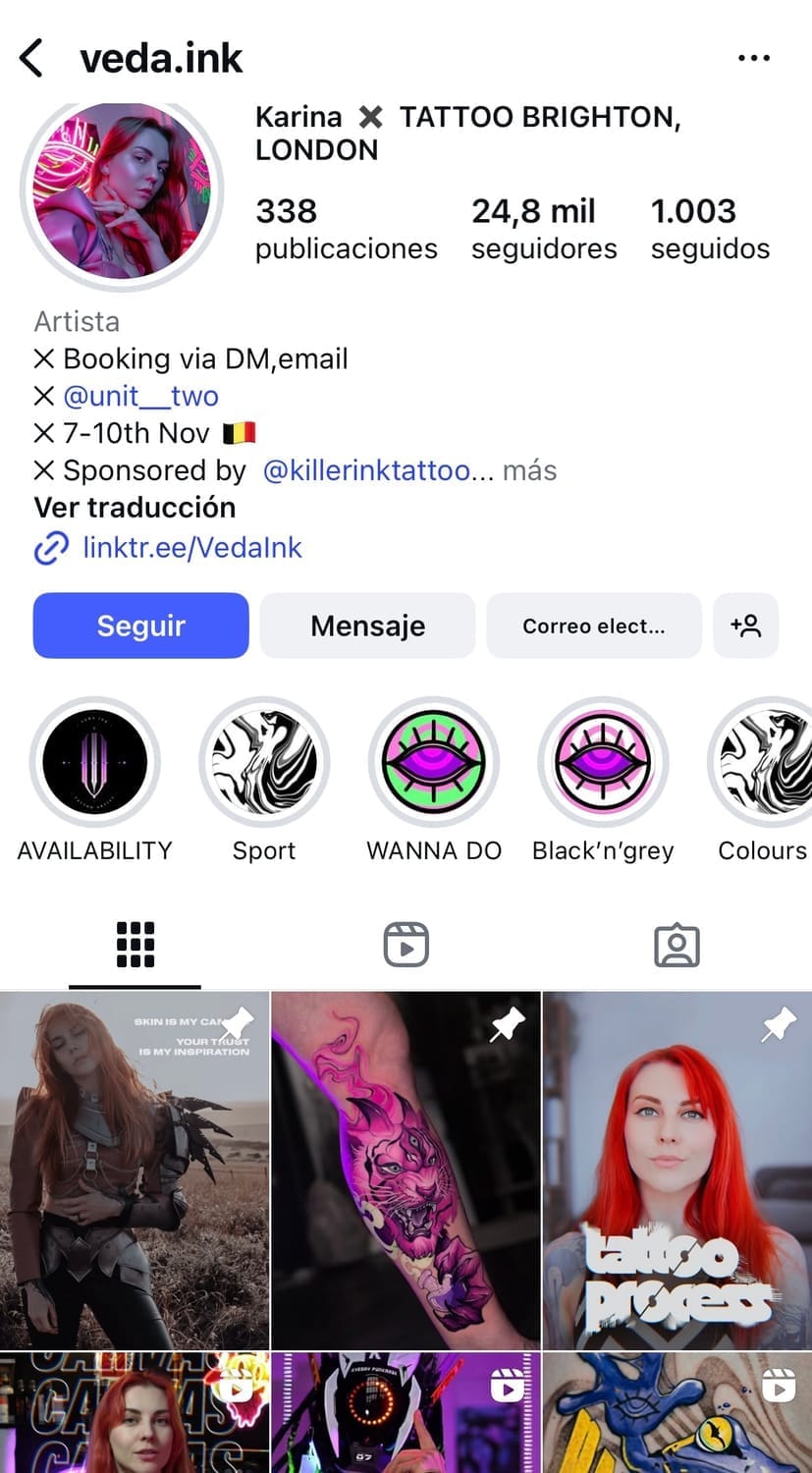View the Black'n'grey highlight
Viewport: 812px width, 1473px height.
pyautogui.click(x=603, y=763)
